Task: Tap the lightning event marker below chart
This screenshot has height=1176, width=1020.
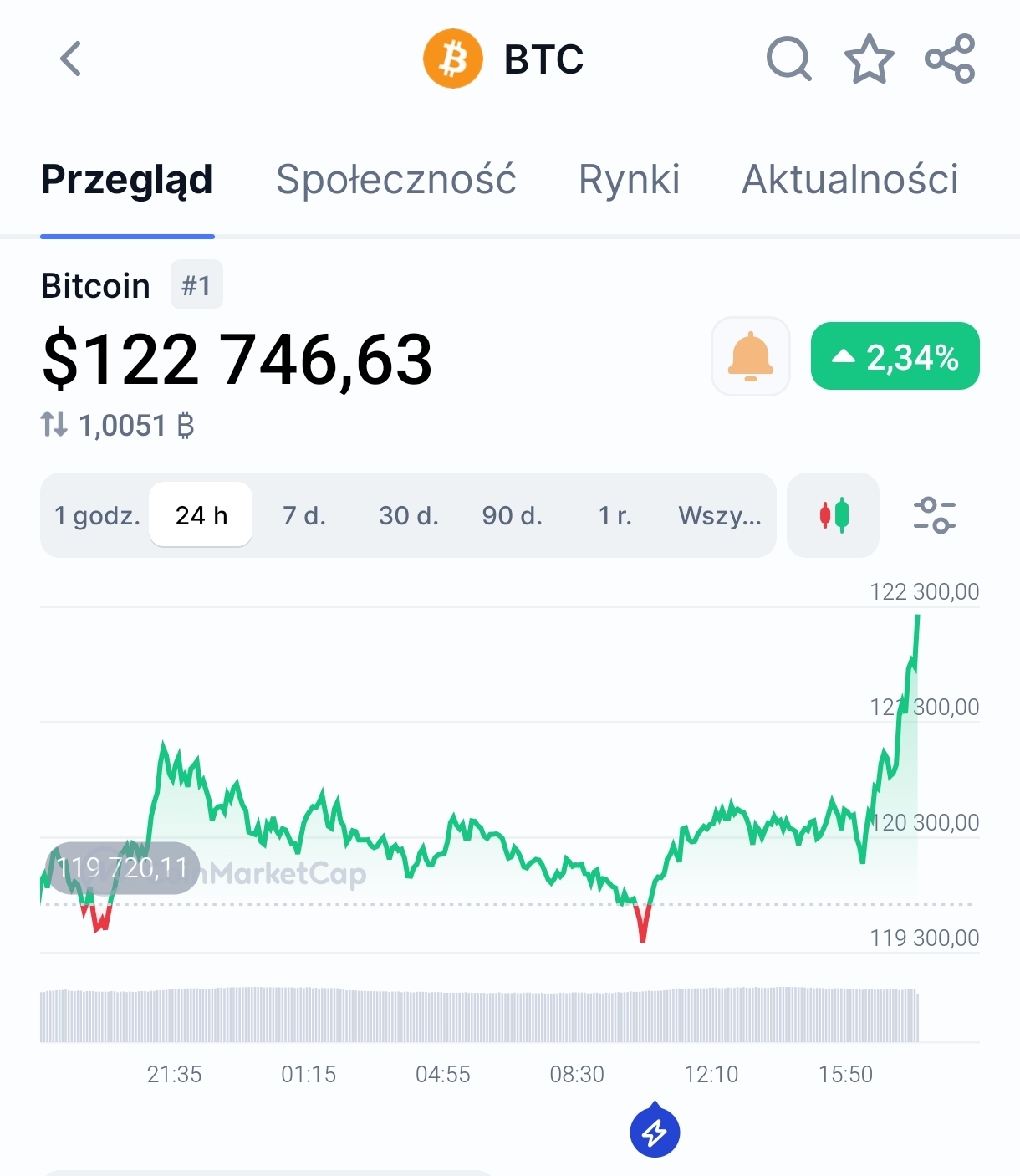Action: pyautogui.click(x=655, y=1133)
